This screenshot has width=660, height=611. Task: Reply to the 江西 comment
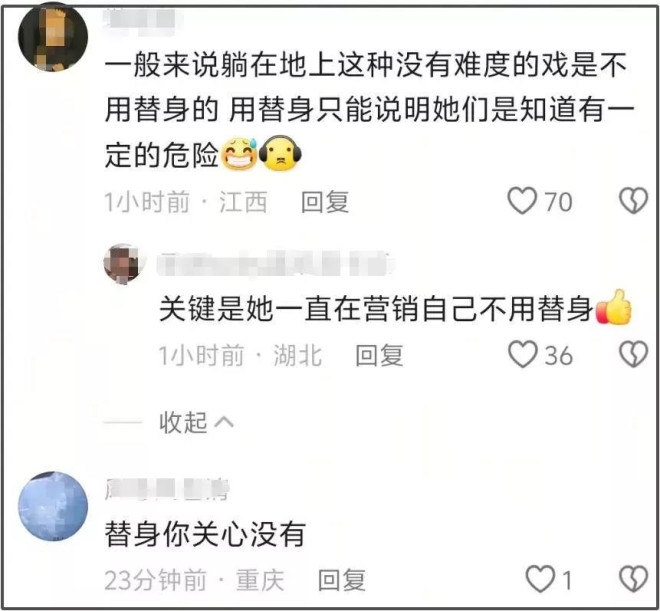[325, 202]
